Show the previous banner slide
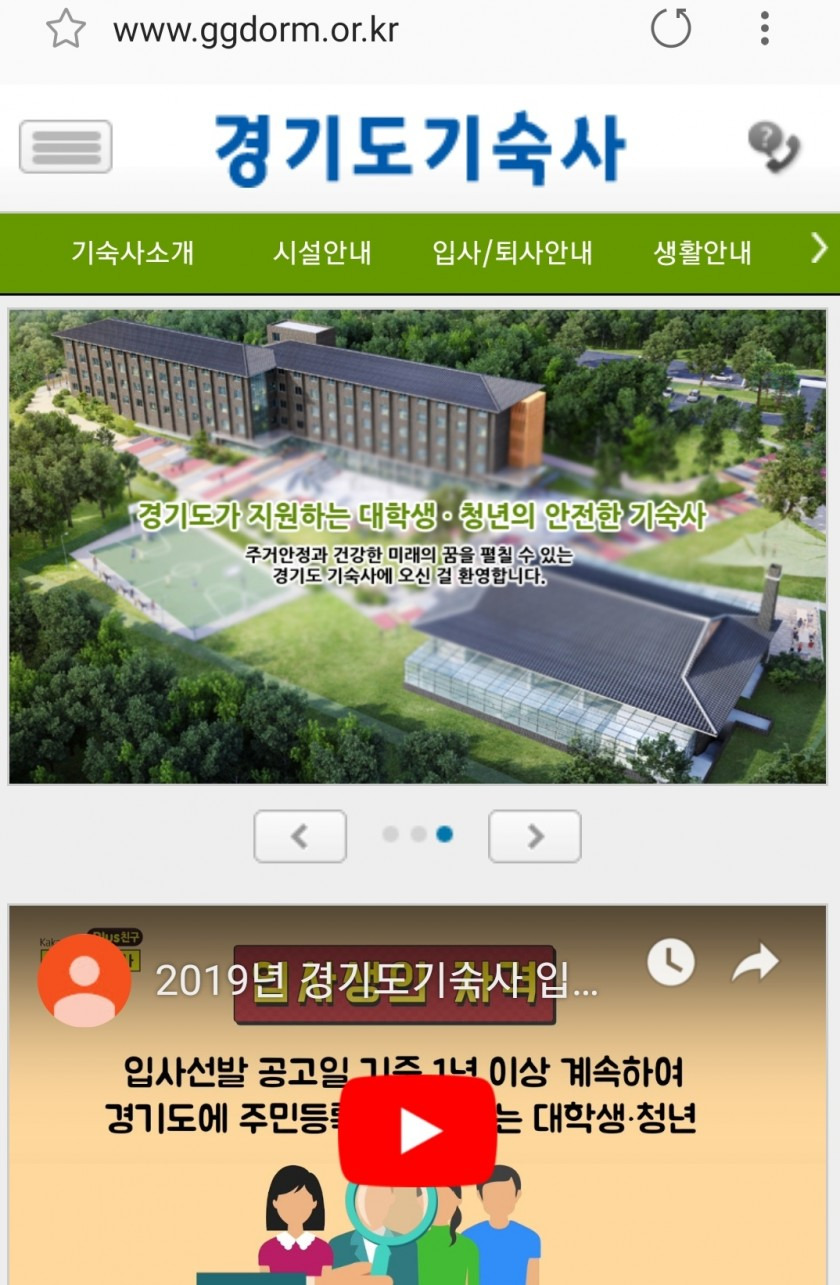Screen dimensions: 840x1285 tap(300, 836)
